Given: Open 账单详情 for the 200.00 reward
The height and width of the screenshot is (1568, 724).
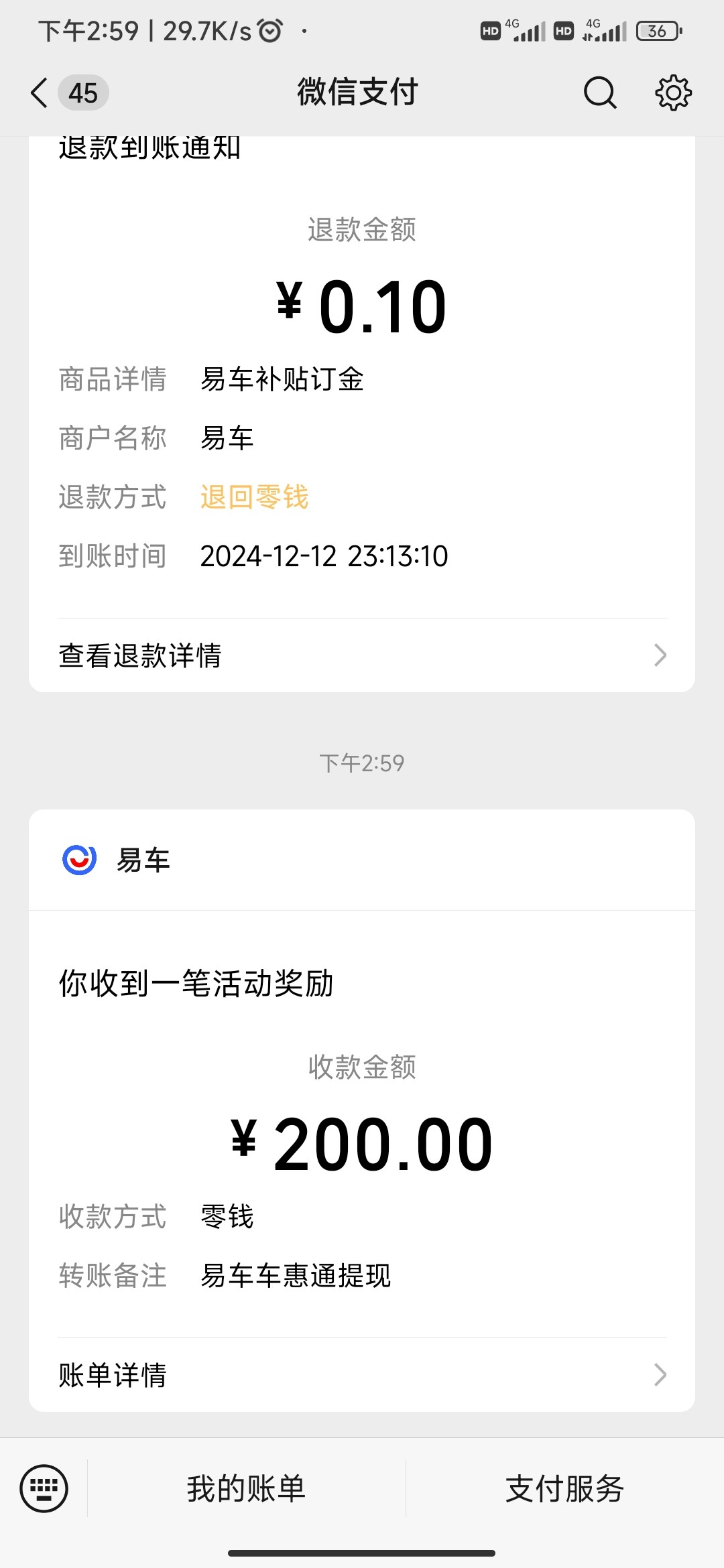Looking at the screenshot, I should 362,1375.
